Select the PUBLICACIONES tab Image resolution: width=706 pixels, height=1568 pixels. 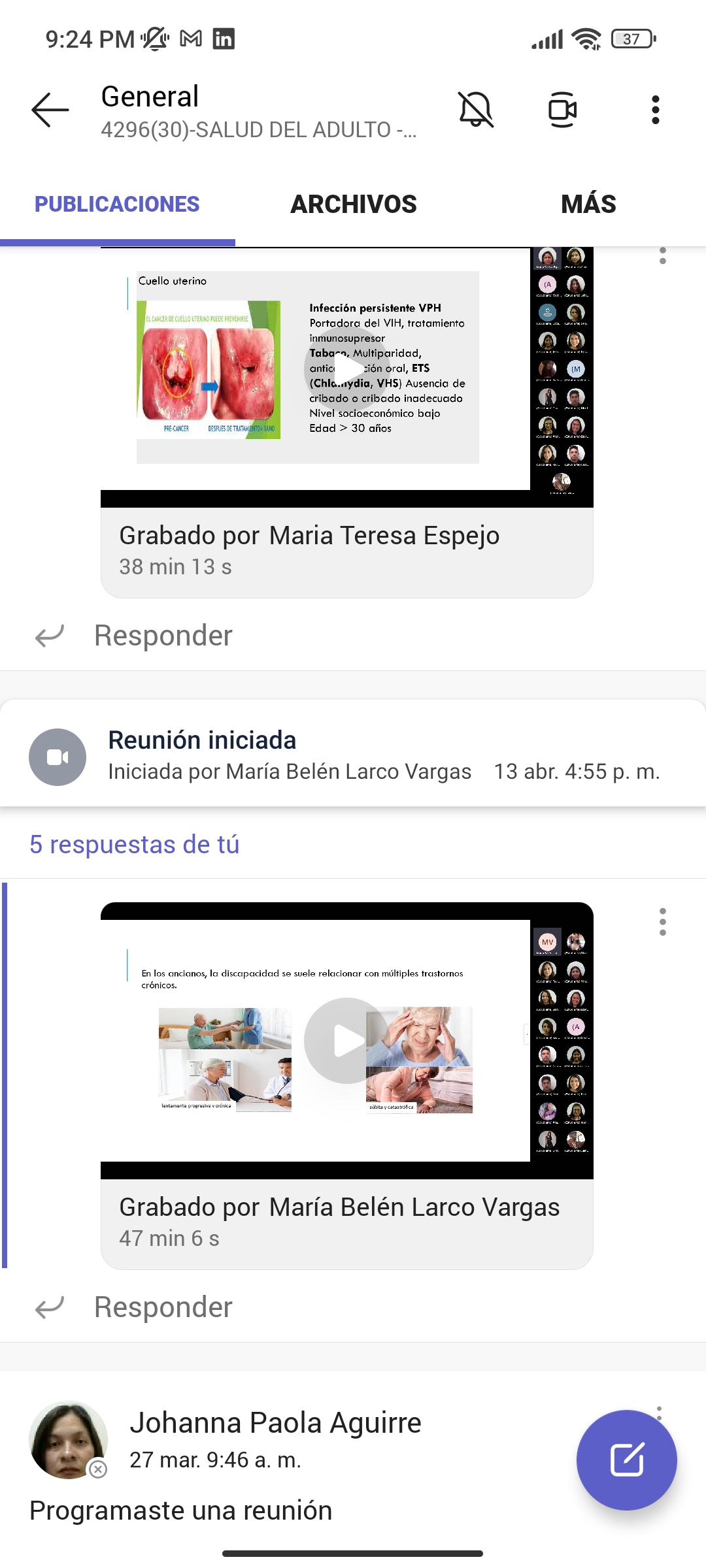coord(117,204)
